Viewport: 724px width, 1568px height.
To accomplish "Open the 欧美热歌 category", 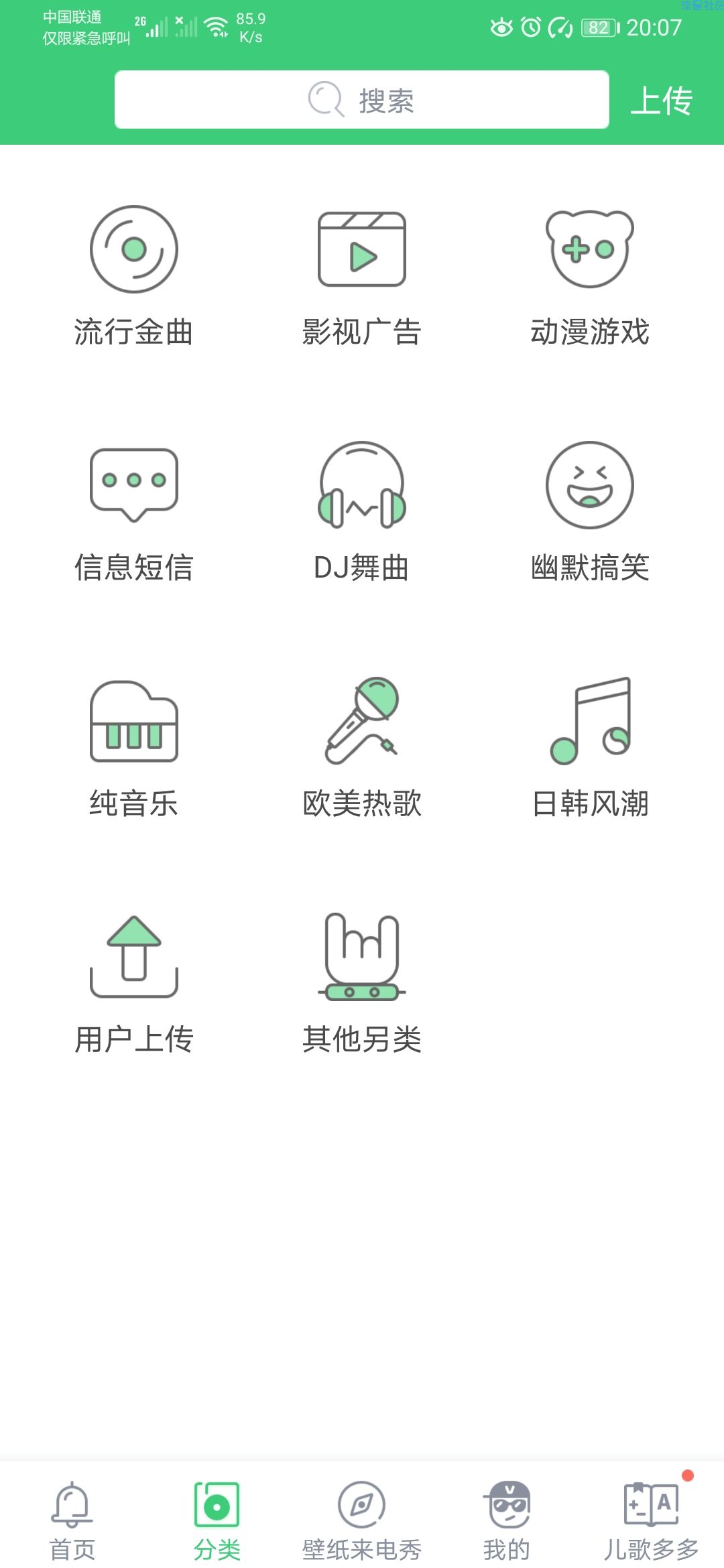I will (x=362, y=748).
